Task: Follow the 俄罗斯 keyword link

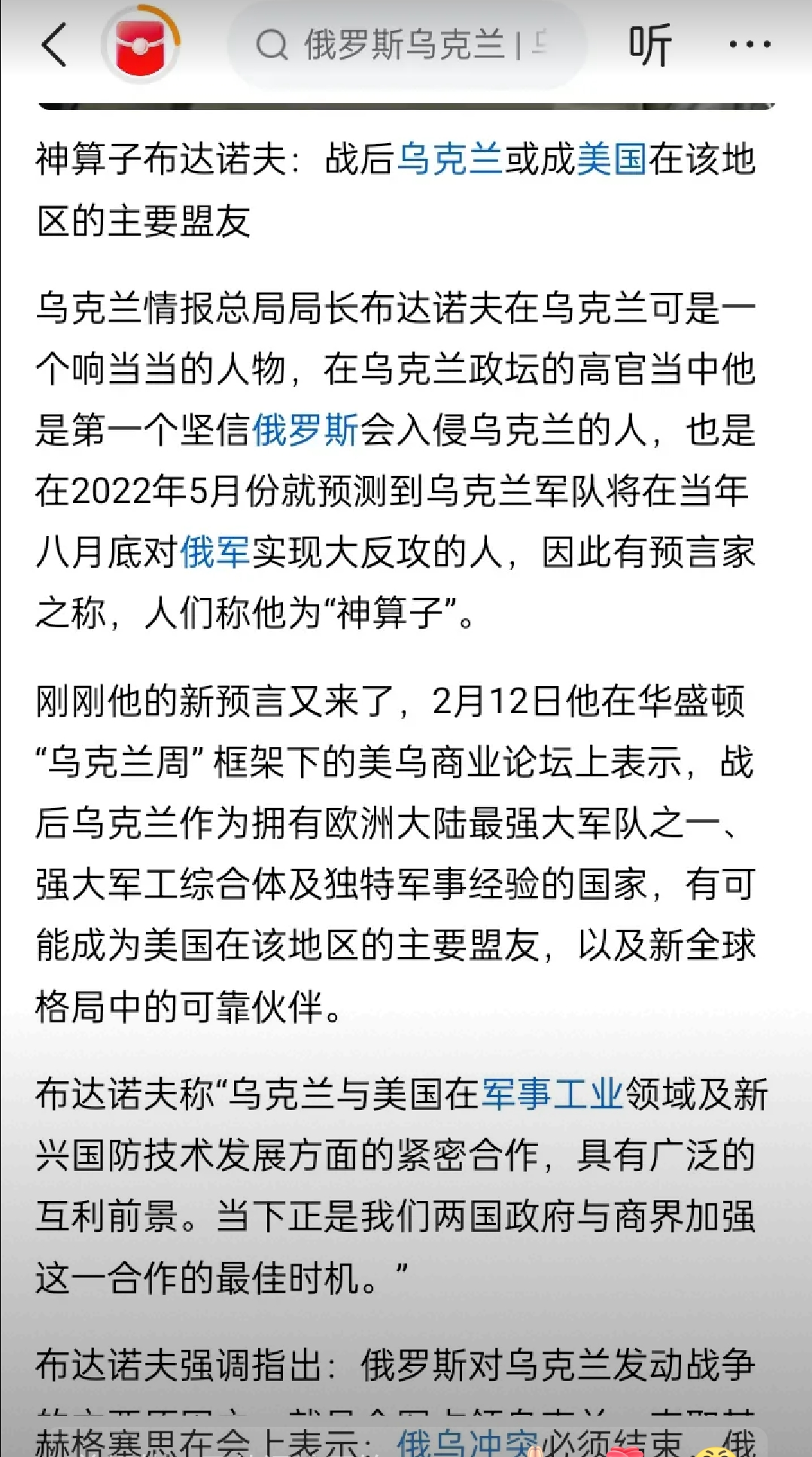Action: click(306, 431)
